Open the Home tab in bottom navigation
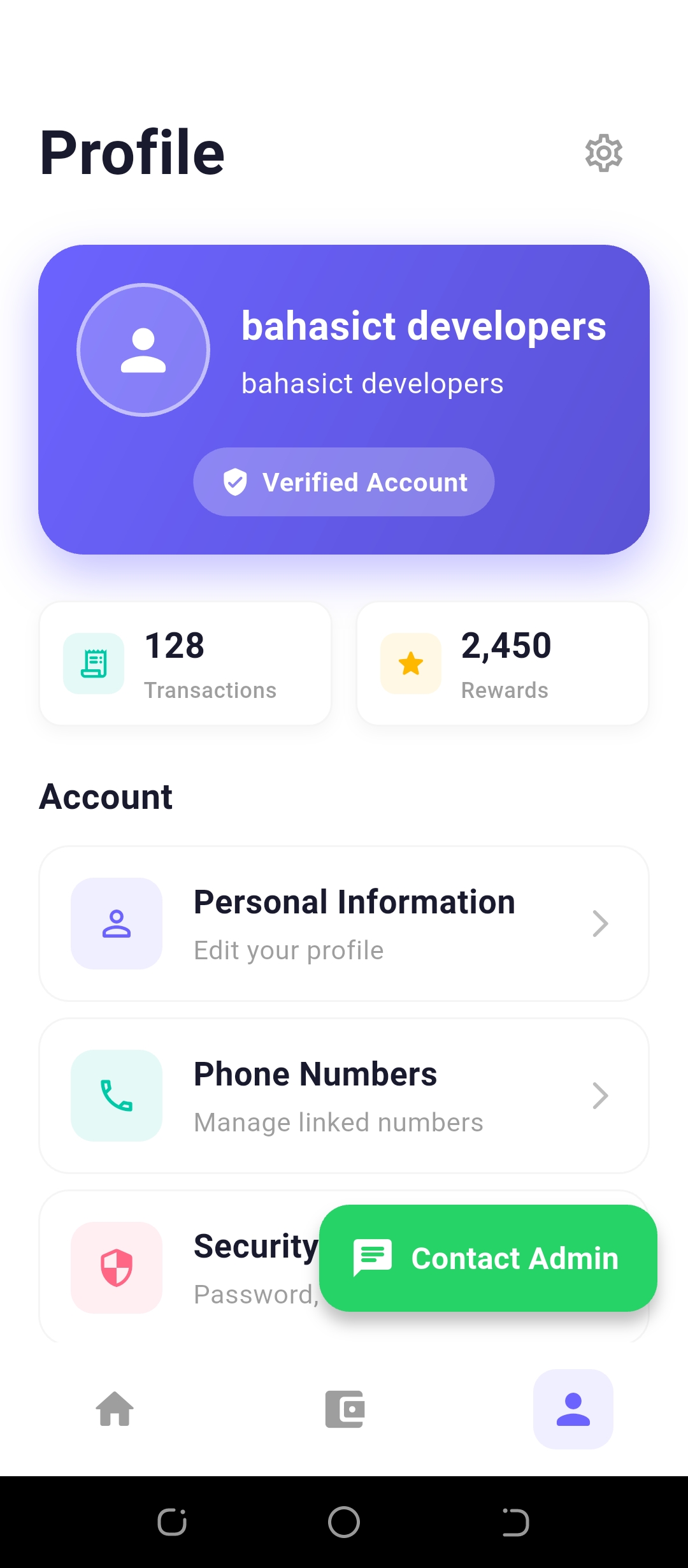Screen dimensions: 688x1568 [x=115, y=1409]
